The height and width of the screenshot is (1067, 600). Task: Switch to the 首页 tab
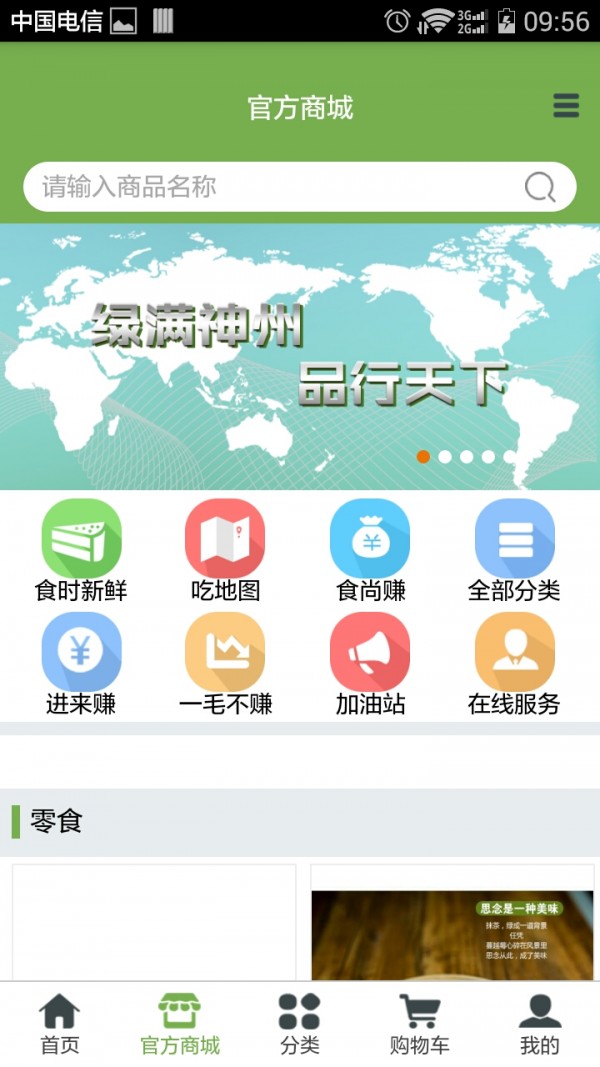(x=60, y=1025)
